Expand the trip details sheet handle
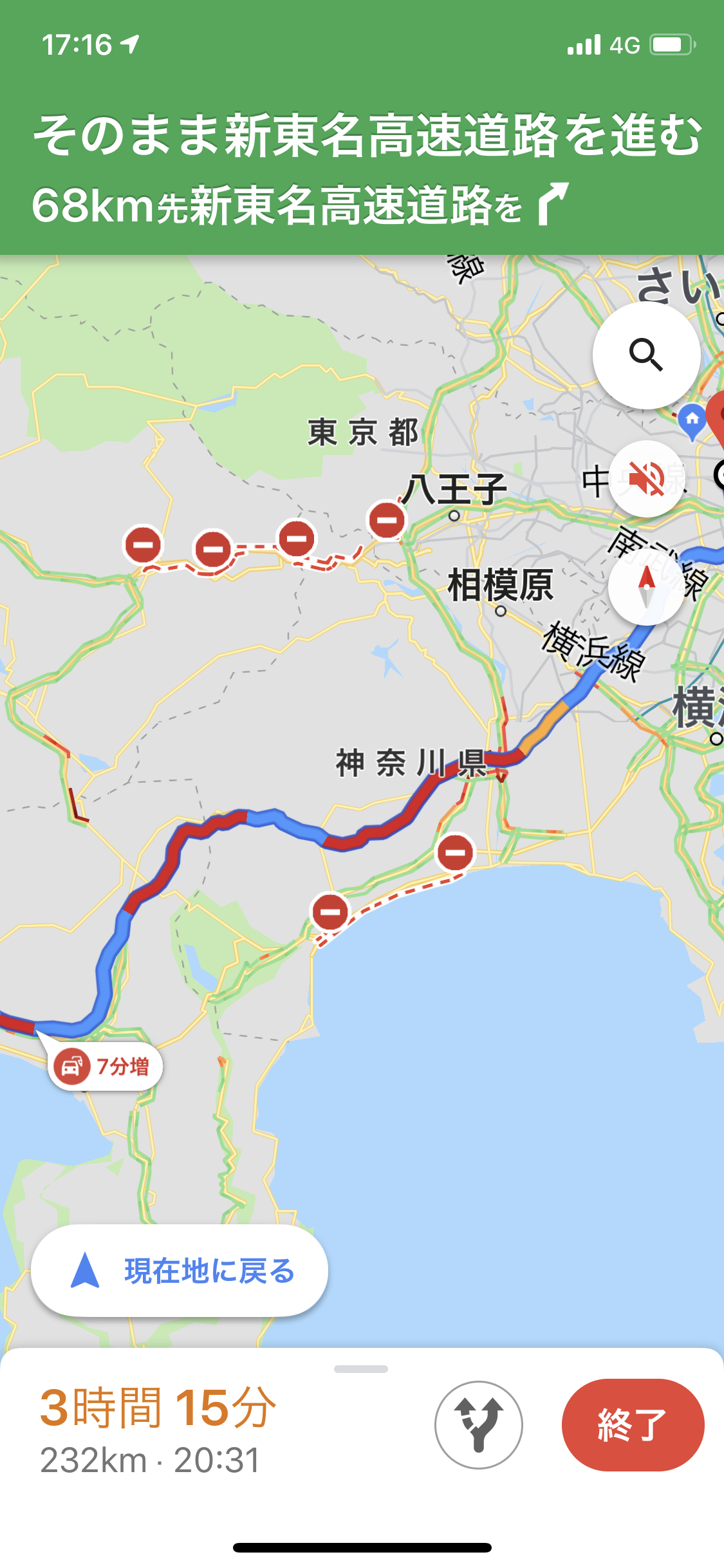Screen dimensions: 724x1568 tap(361, 1369)
